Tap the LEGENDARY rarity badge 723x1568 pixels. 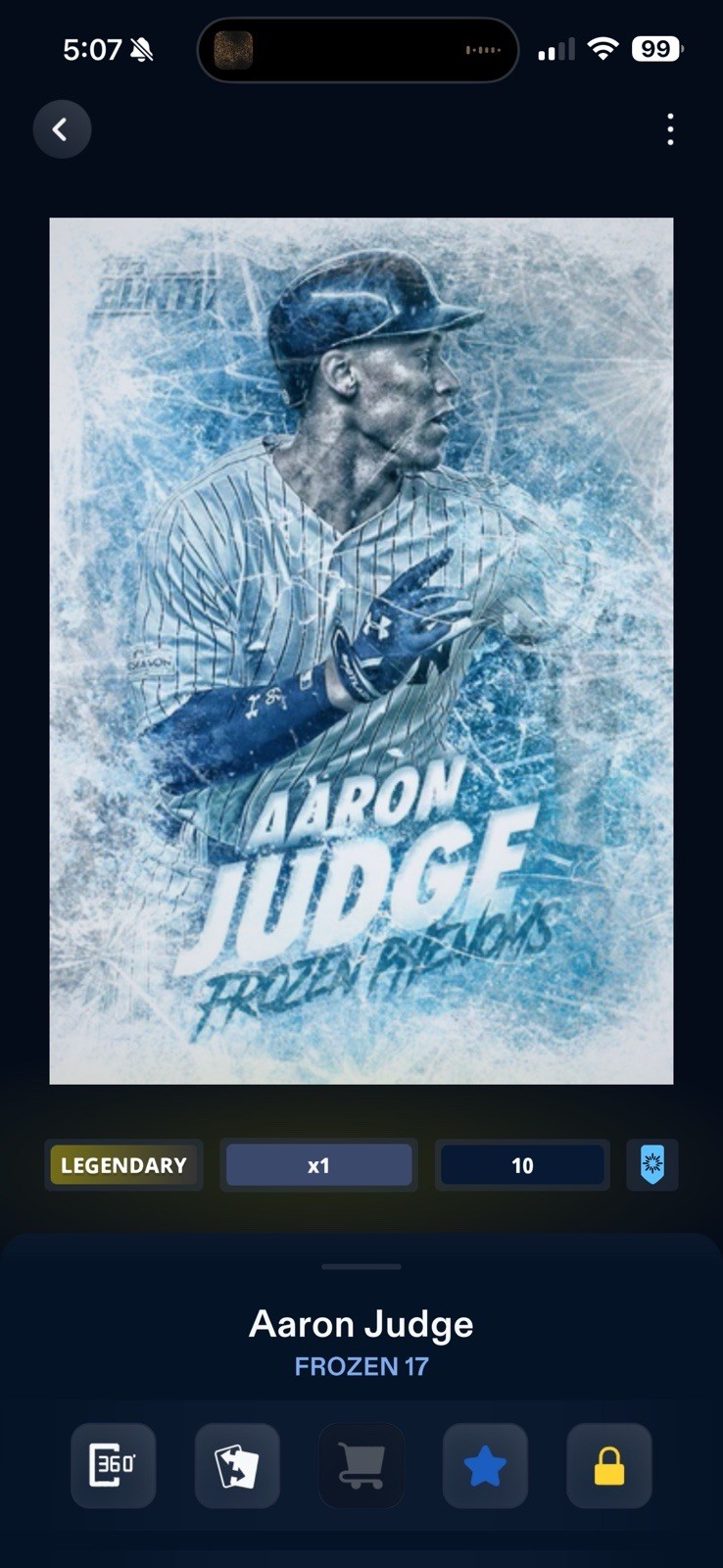tap(123, 1165)
